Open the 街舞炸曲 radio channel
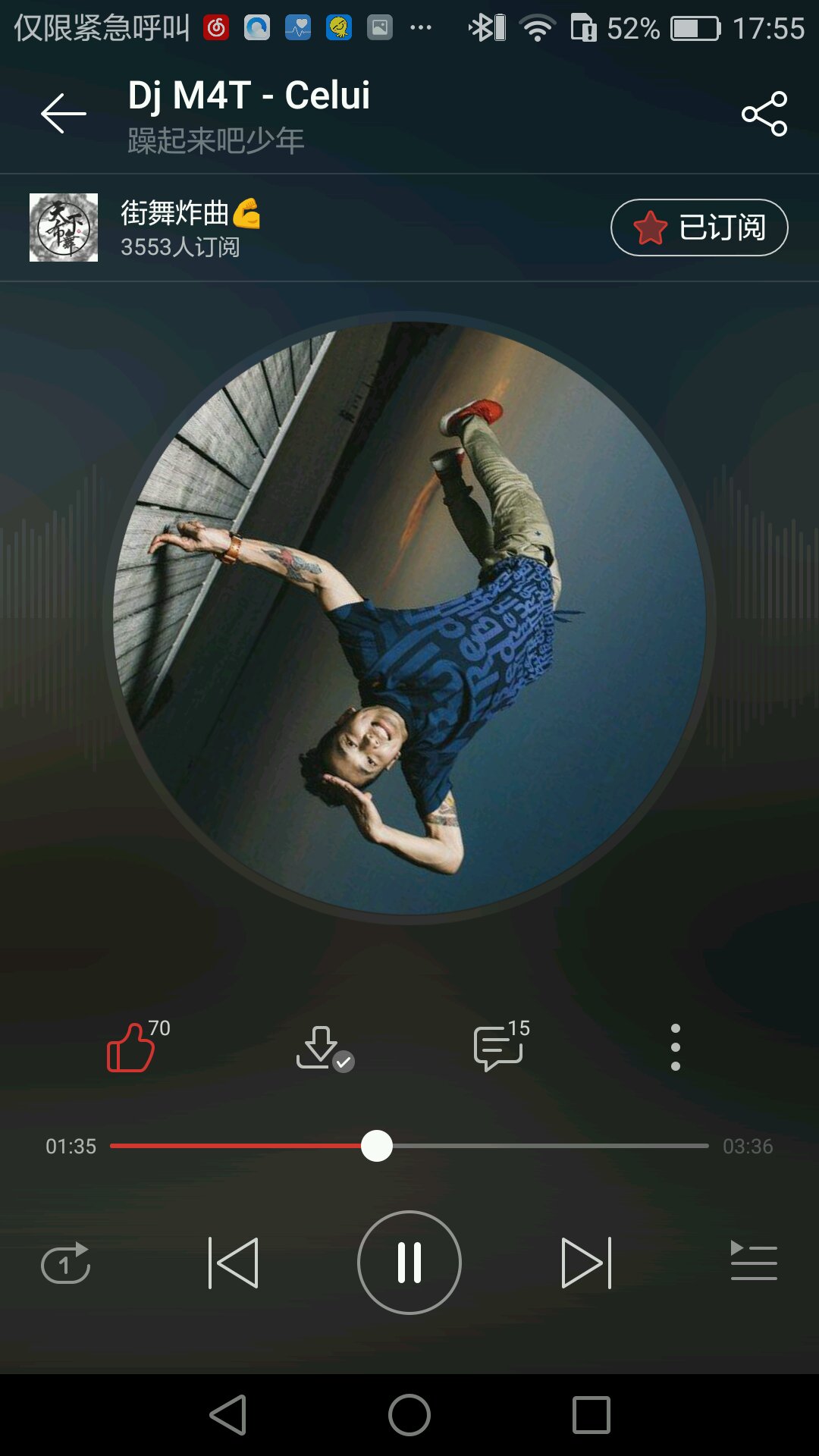Image resolution: width=819 pixels, height=1456 pixels. click(x=174, y=227)
